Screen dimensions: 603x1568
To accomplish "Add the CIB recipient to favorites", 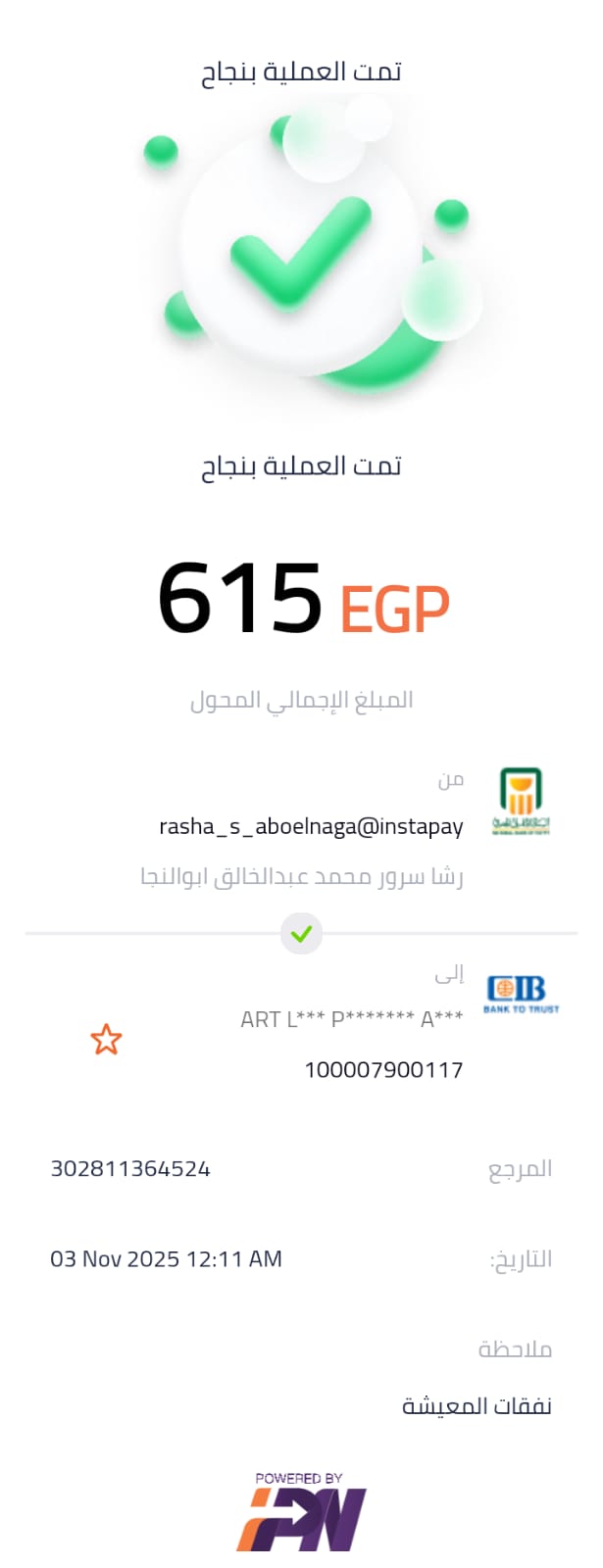I will [x=106, y=1039].
